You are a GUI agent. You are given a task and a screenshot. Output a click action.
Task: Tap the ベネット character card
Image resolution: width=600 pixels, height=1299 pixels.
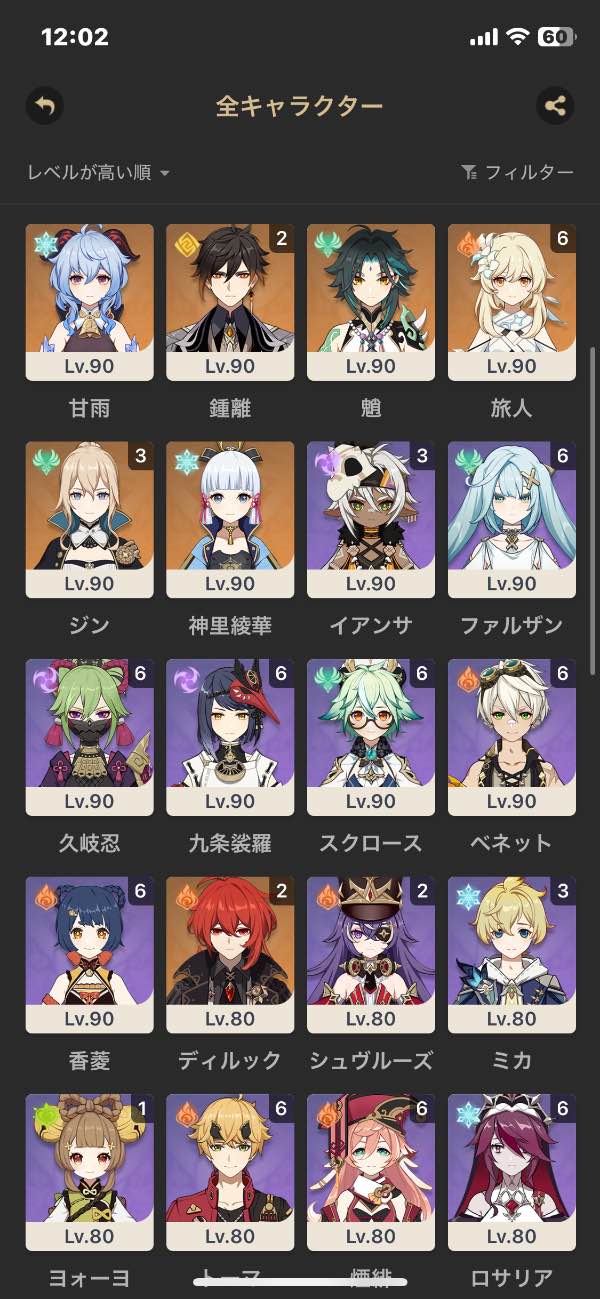tap(512, 737)
